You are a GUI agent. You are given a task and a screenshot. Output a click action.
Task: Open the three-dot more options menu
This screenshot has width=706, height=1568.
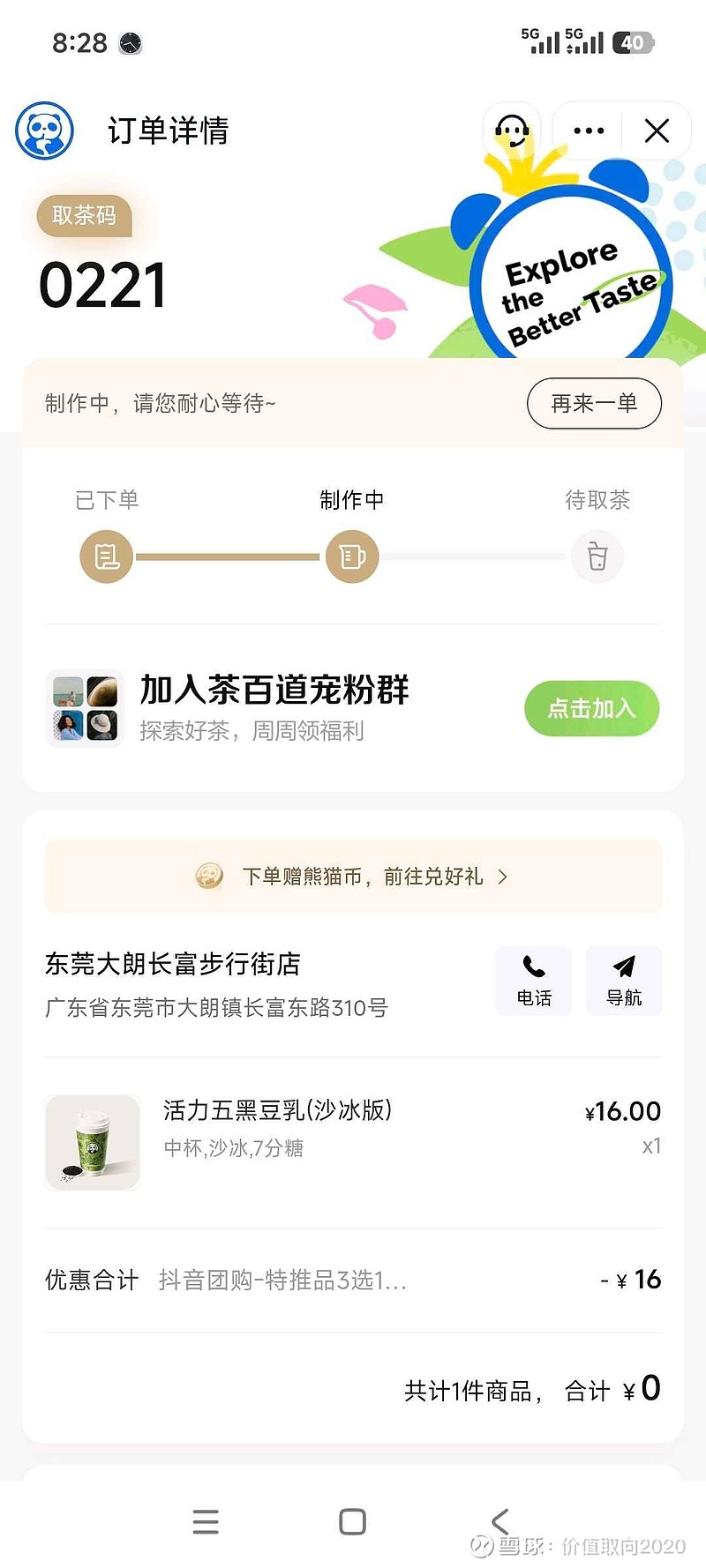tap(587, 130)
